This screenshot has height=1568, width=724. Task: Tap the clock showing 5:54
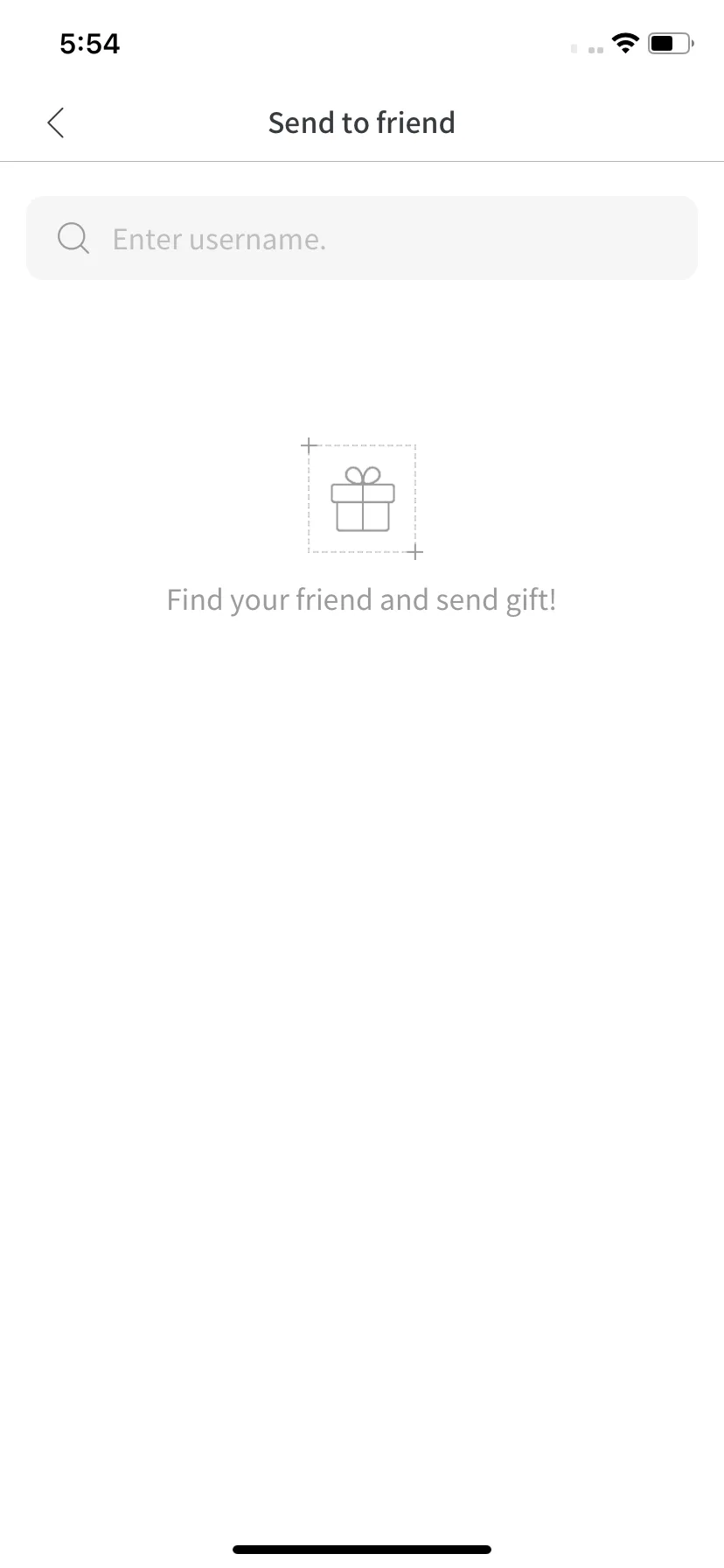coord(90,43)
